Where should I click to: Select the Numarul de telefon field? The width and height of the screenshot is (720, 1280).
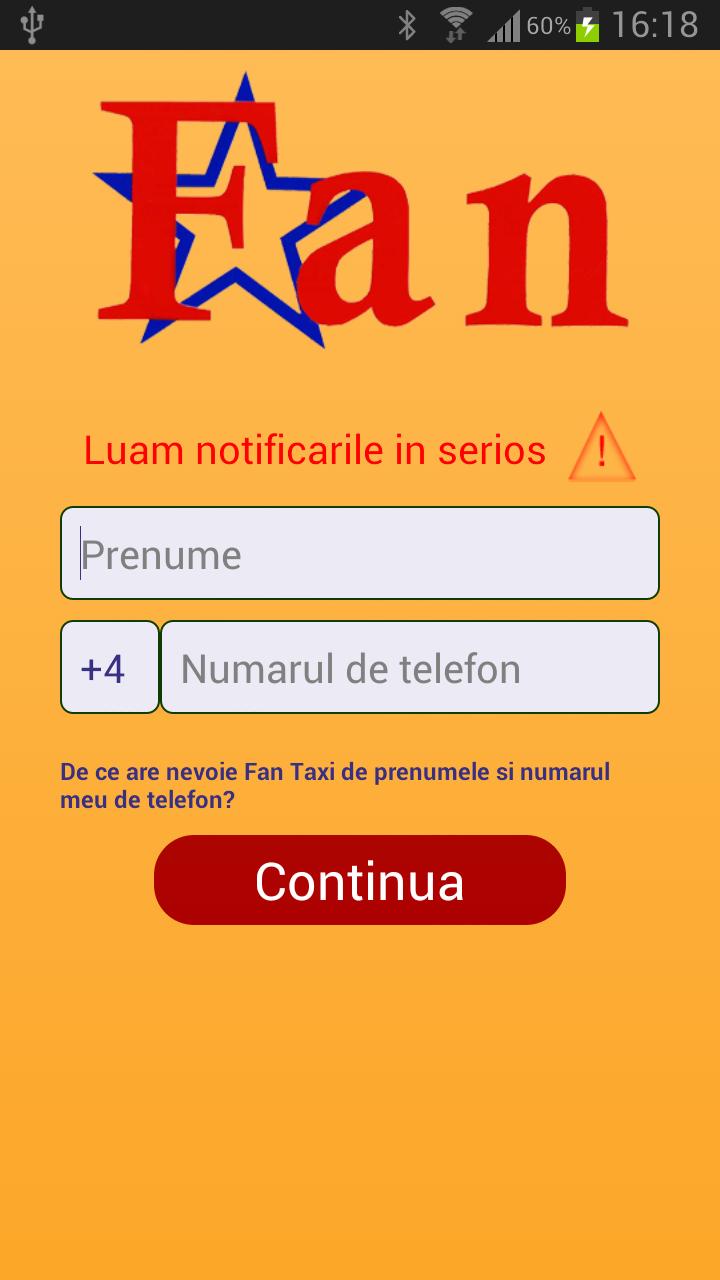pos(410,667)
